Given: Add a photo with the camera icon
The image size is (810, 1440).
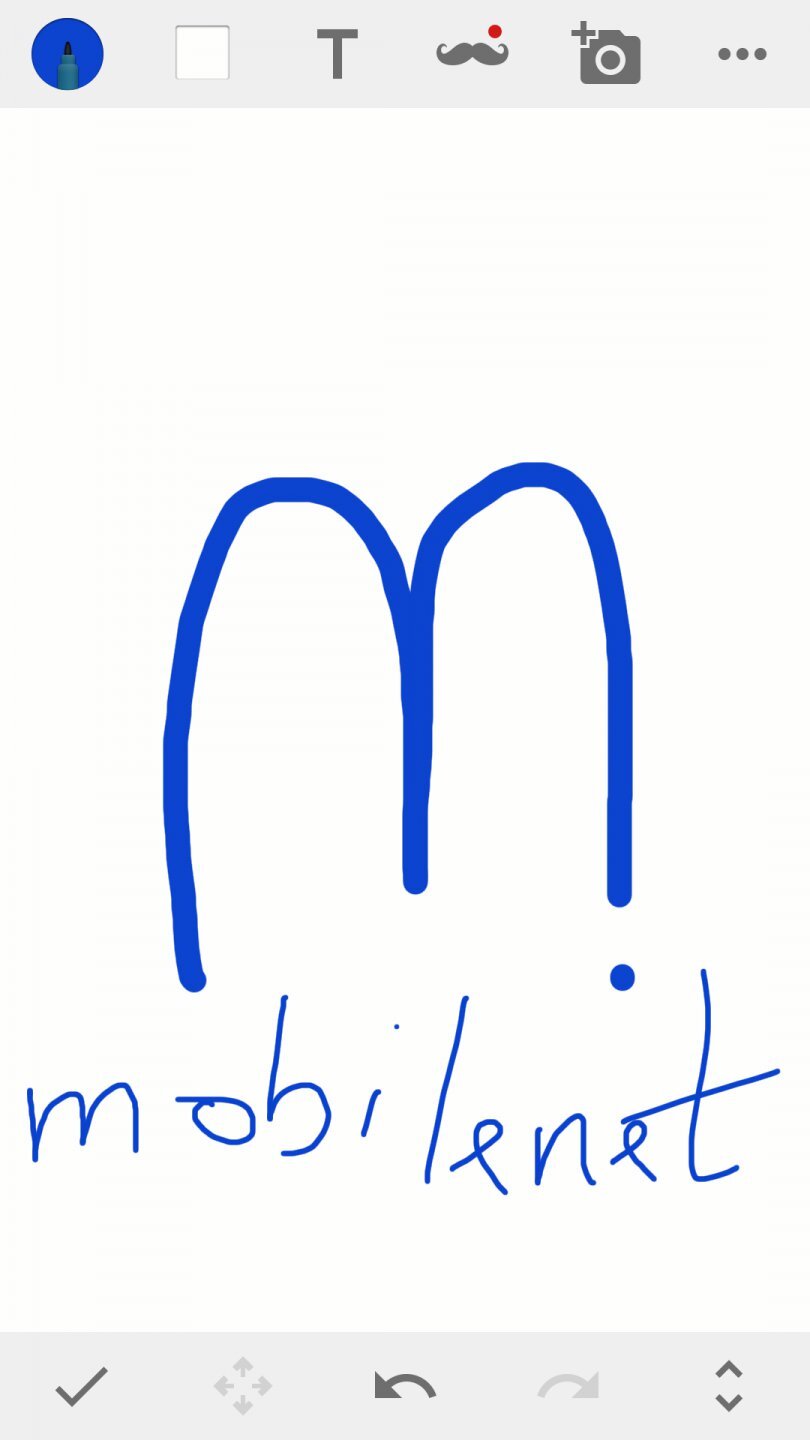Looking at the screenshot, I should [607, 55].
